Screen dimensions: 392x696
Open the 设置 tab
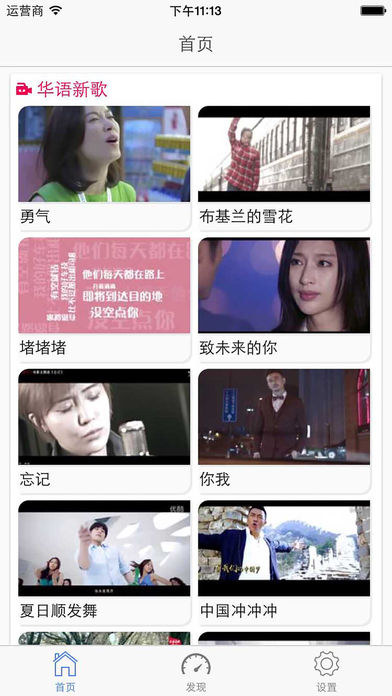point(326,672)
